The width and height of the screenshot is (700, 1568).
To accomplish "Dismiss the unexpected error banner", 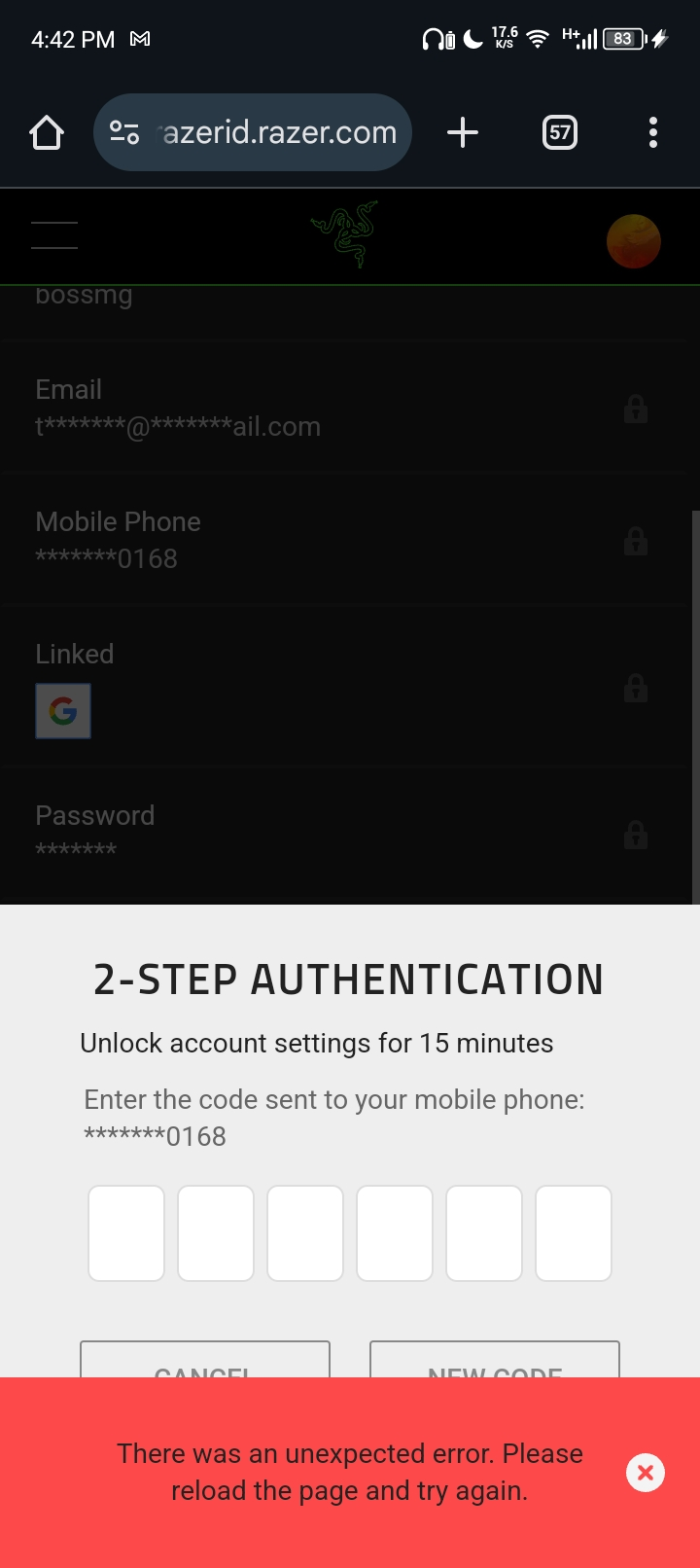I will point(645,1473).
